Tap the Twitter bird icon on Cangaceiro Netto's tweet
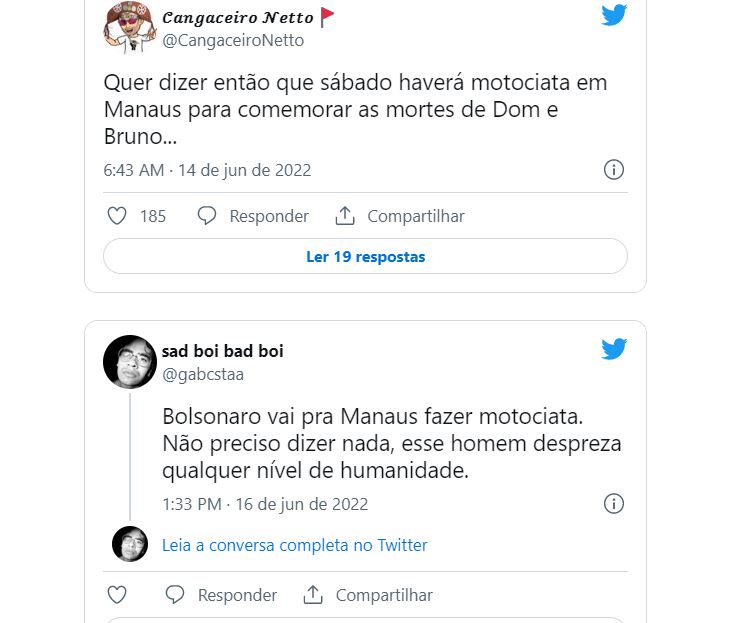Image resolution: width=734 pixels, height=623 pixels. click(x=614, y=15)
